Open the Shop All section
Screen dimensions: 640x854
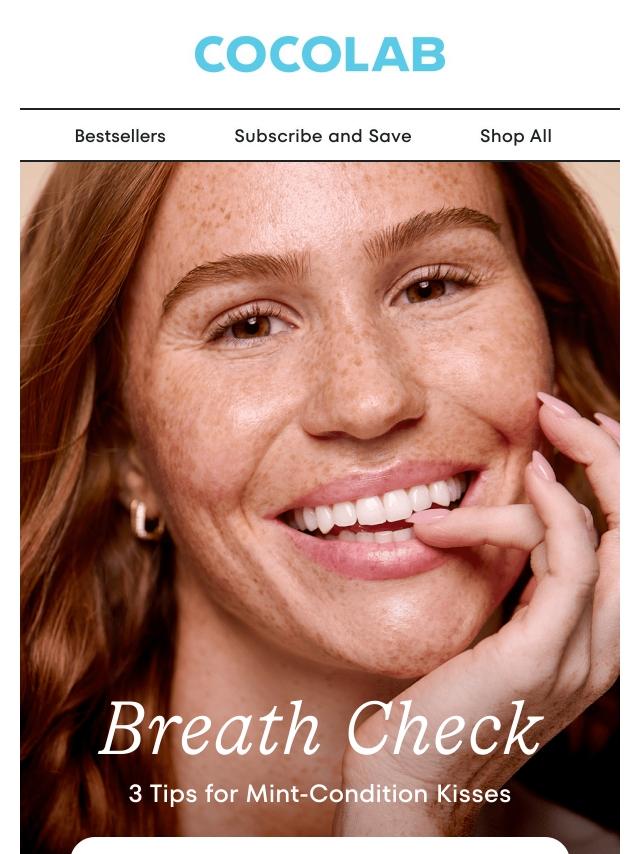point(515,136)
